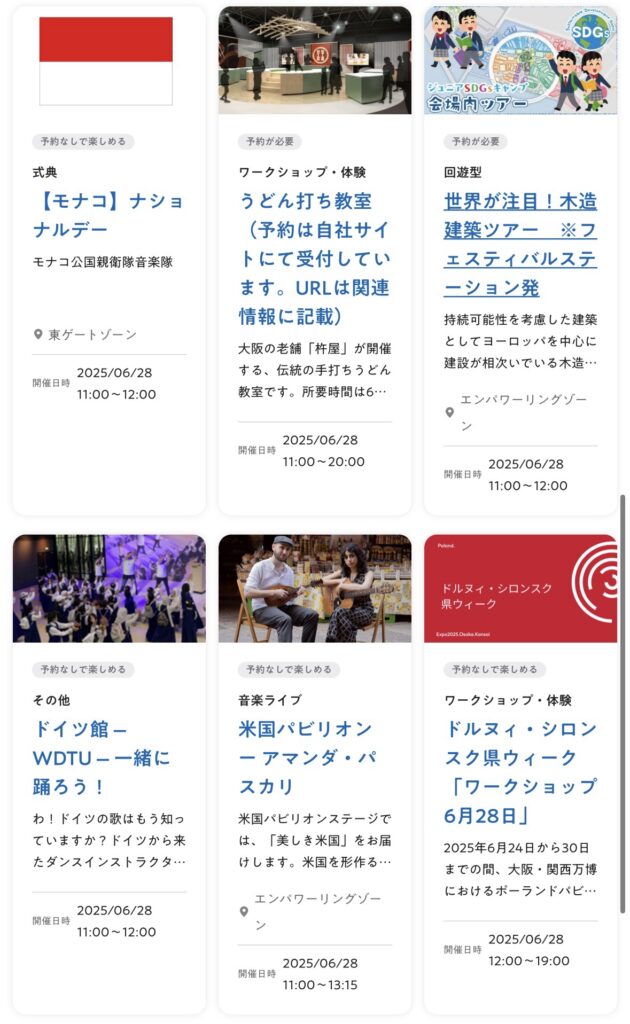The width and height of the screenshot is (630, 1024).
Task: Tap the red Poland ドルヌィ・シロンスク banner
Action: click(520, 588)
